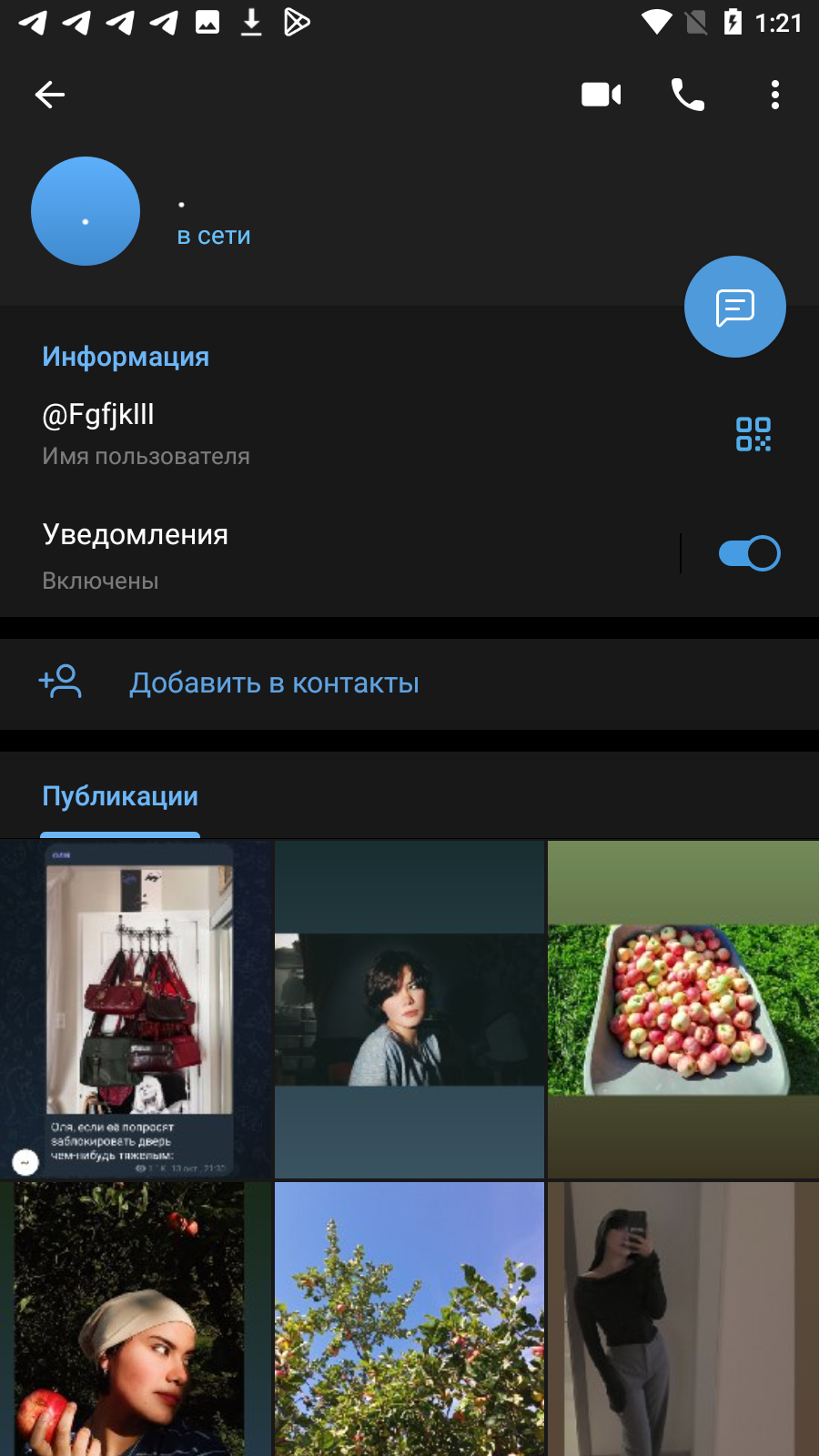Go back with the arrow icon
819x1456 pixels.
tap(50, 95)
